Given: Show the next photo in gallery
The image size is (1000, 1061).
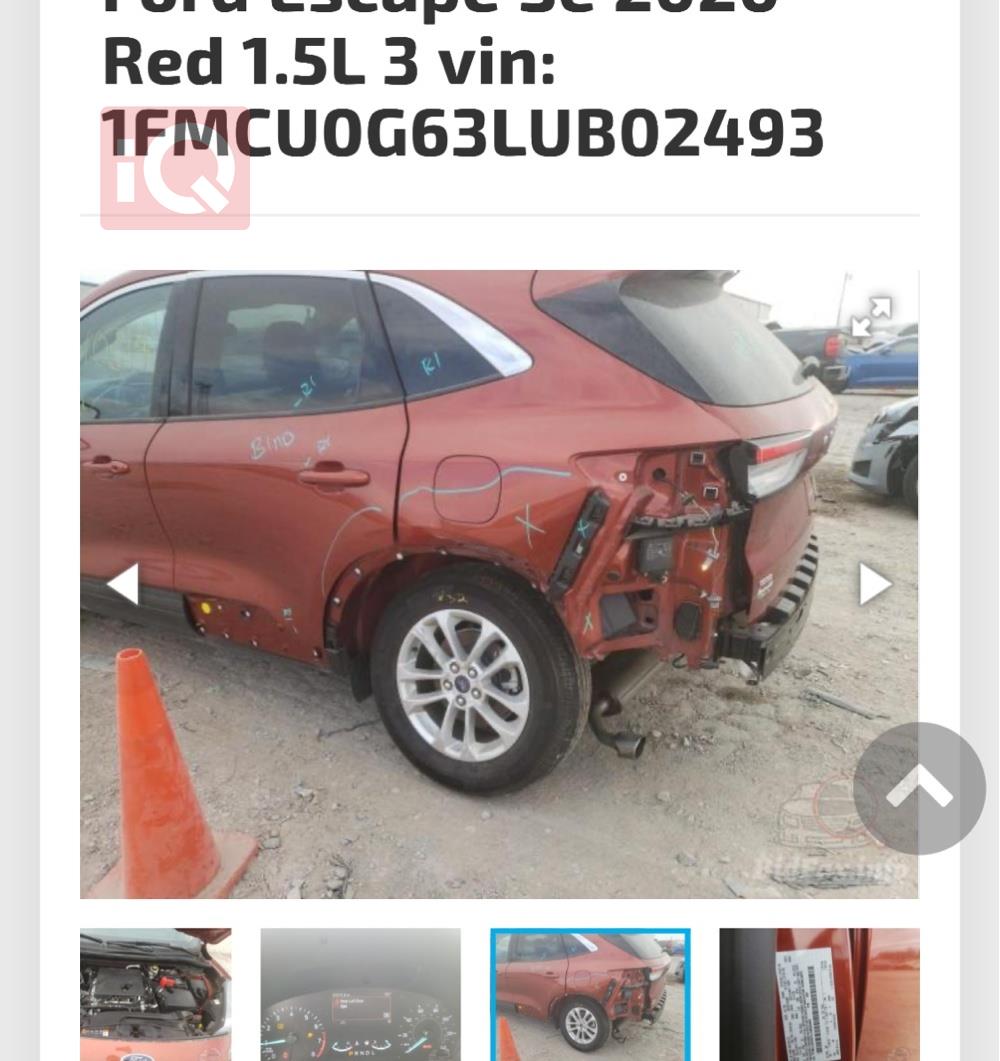Looking at the screenshot, I should click(x=874, y=583).
